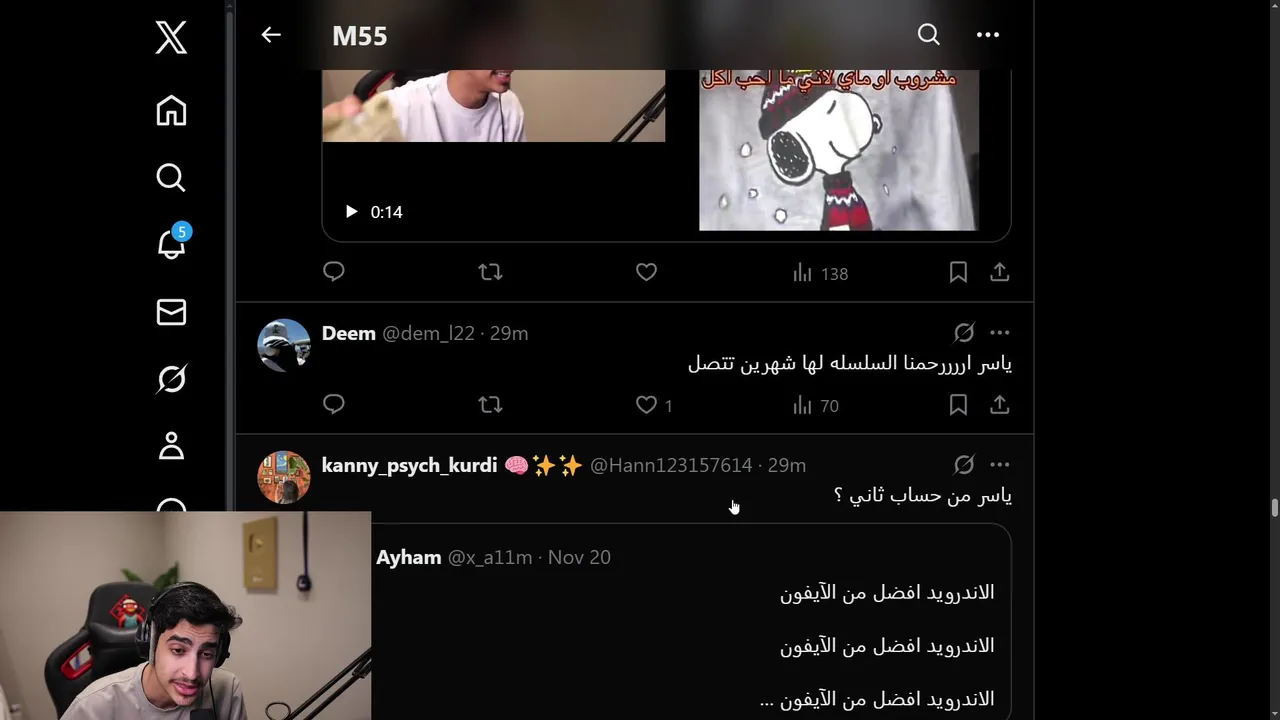Go back using the arrow beside M55
This screenshot has width=1280, height=720.
(x=271, y=35)
